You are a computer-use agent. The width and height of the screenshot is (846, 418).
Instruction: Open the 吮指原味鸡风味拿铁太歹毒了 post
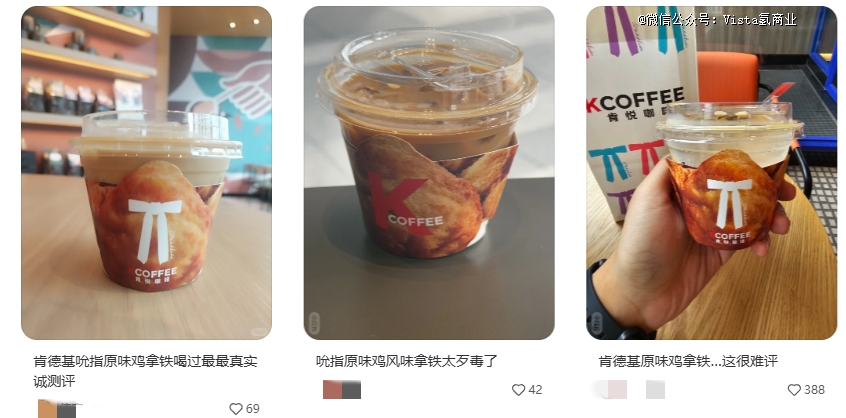(407, 361)
